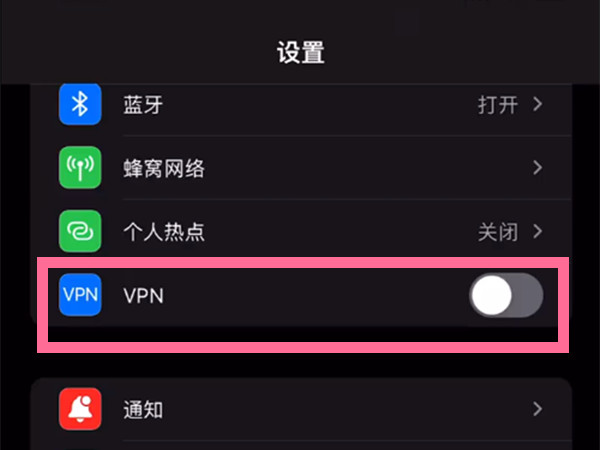
Task: Open the 蜂窝网络 cellular settings
Action: pos(300,167)
